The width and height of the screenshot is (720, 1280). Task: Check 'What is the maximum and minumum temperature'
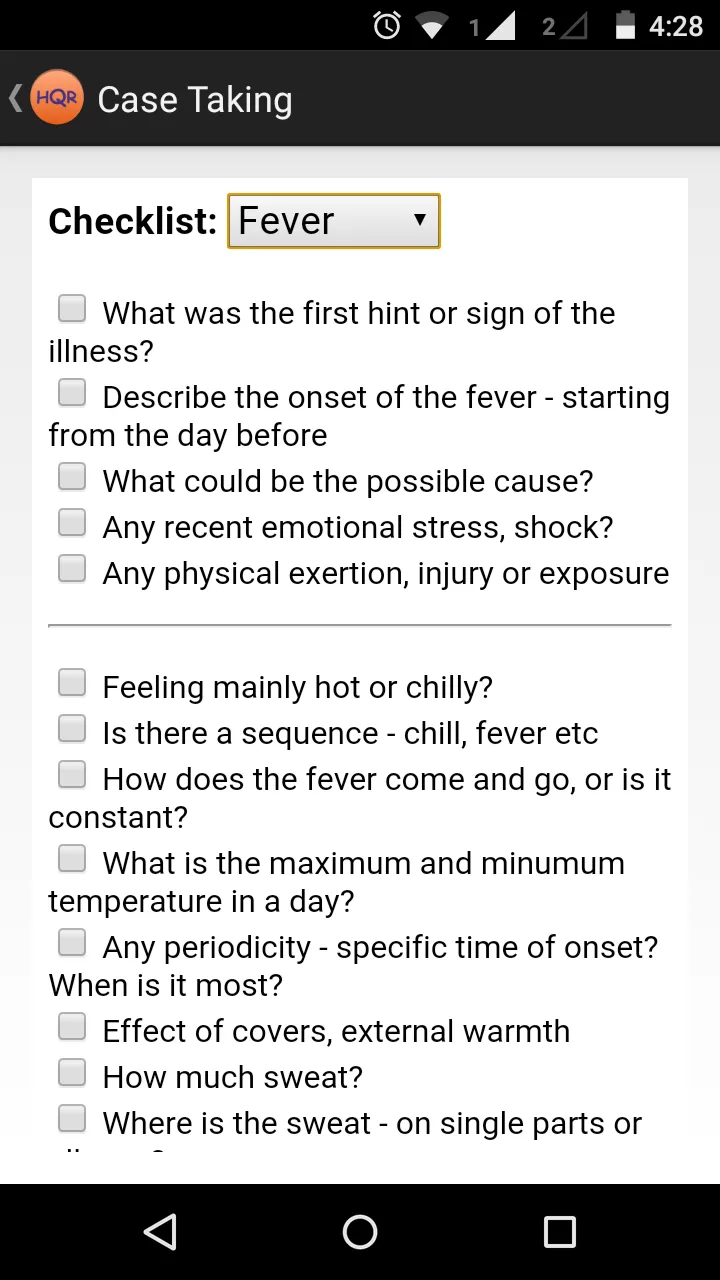coord(72,858)
